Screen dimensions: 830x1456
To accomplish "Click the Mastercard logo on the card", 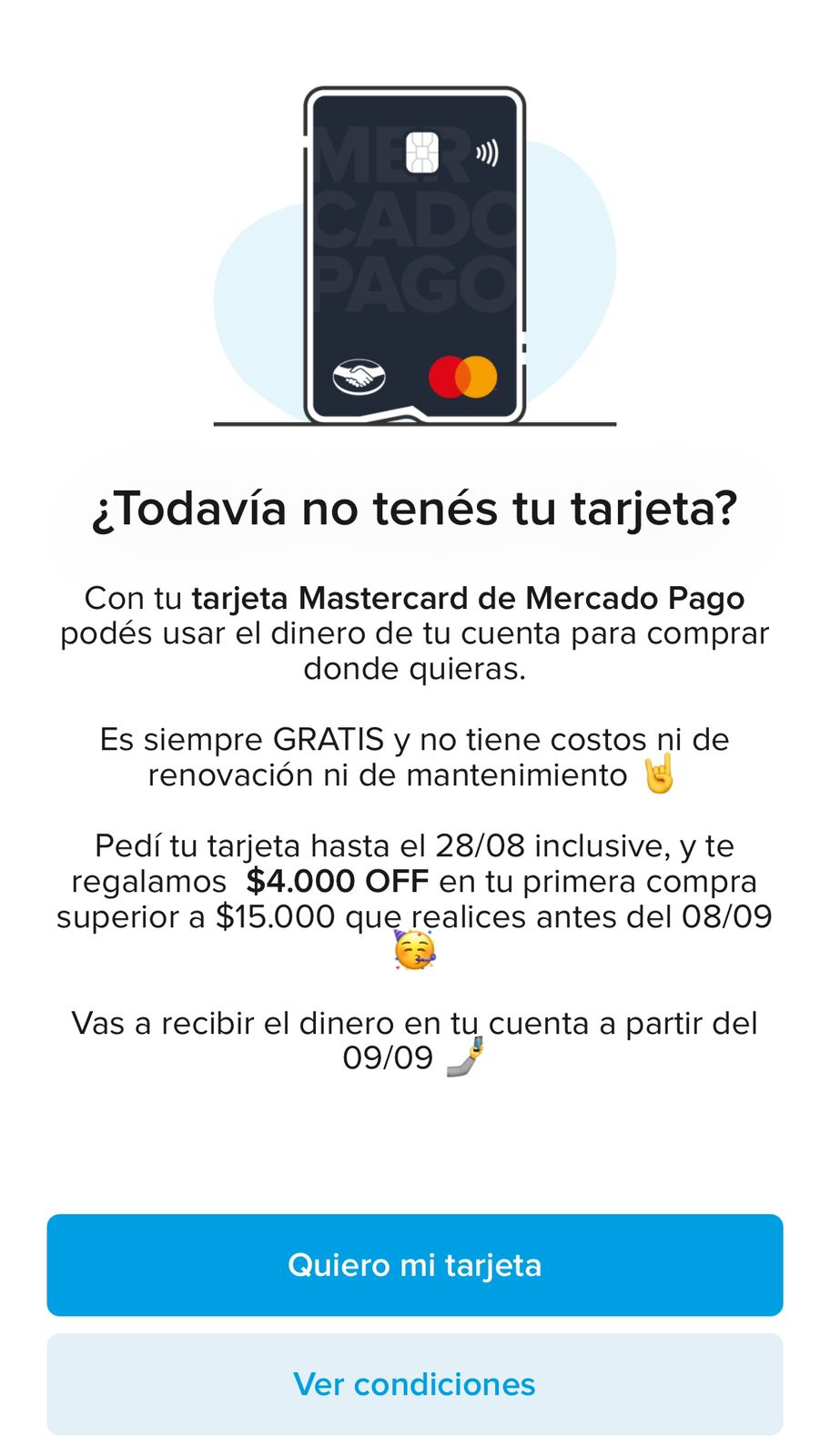I will (463, 374).
